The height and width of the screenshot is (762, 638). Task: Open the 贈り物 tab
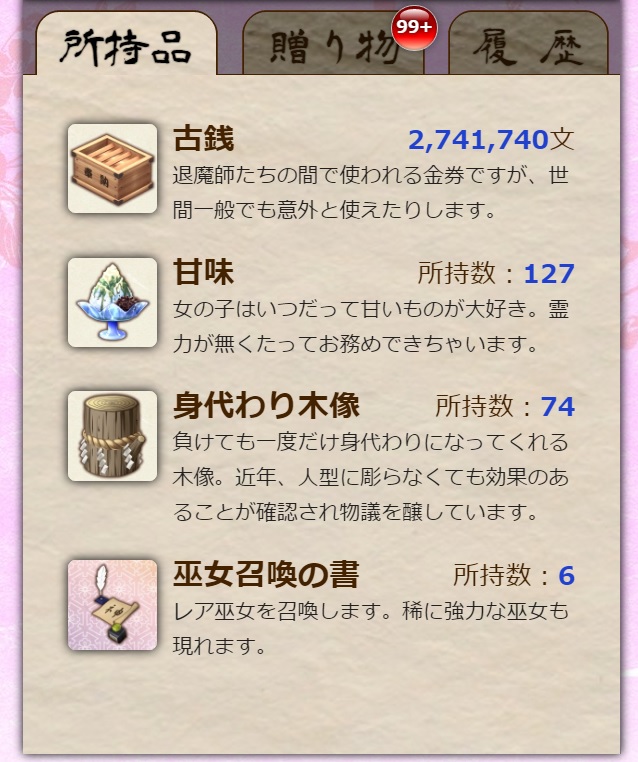[x=332, y=48]
